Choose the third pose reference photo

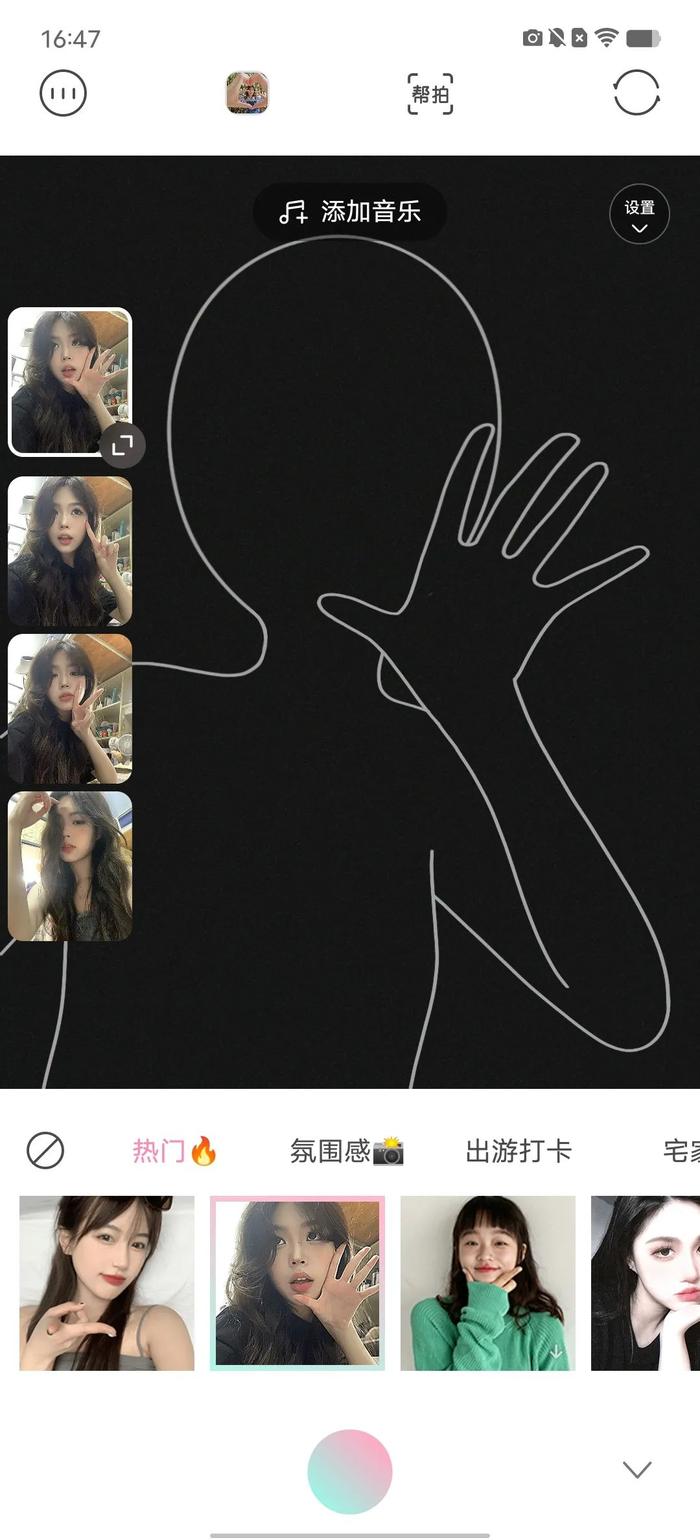click(x=70, y=708)
